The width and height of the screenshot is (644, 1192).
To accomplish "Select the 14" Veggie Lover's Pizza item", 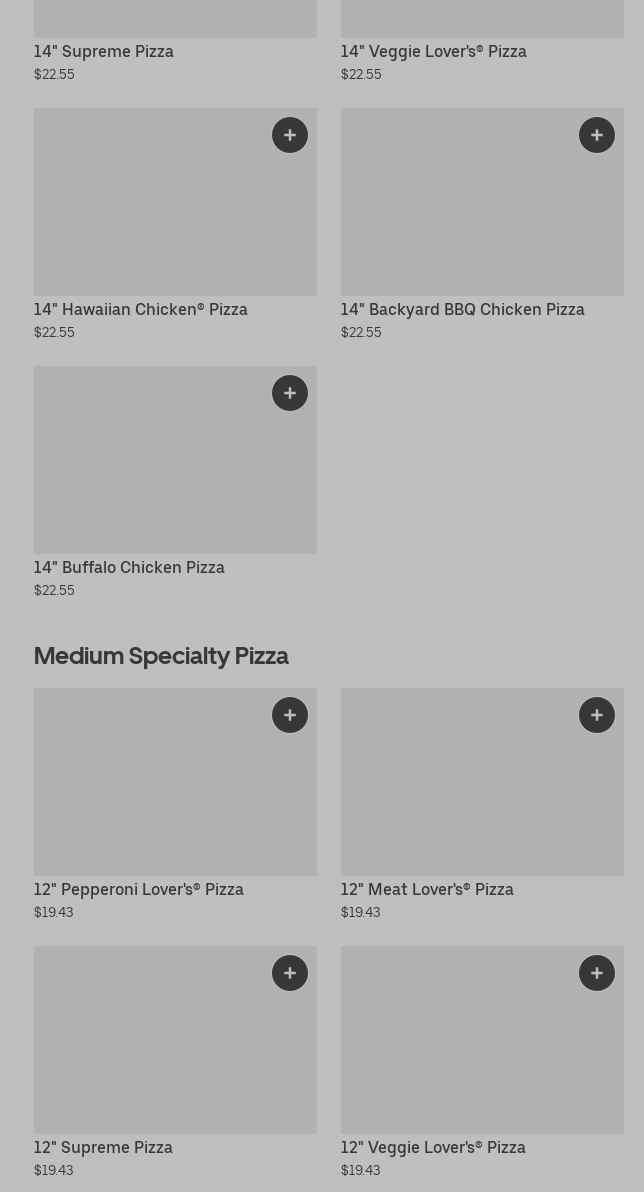I will click(x=433, y=51).
